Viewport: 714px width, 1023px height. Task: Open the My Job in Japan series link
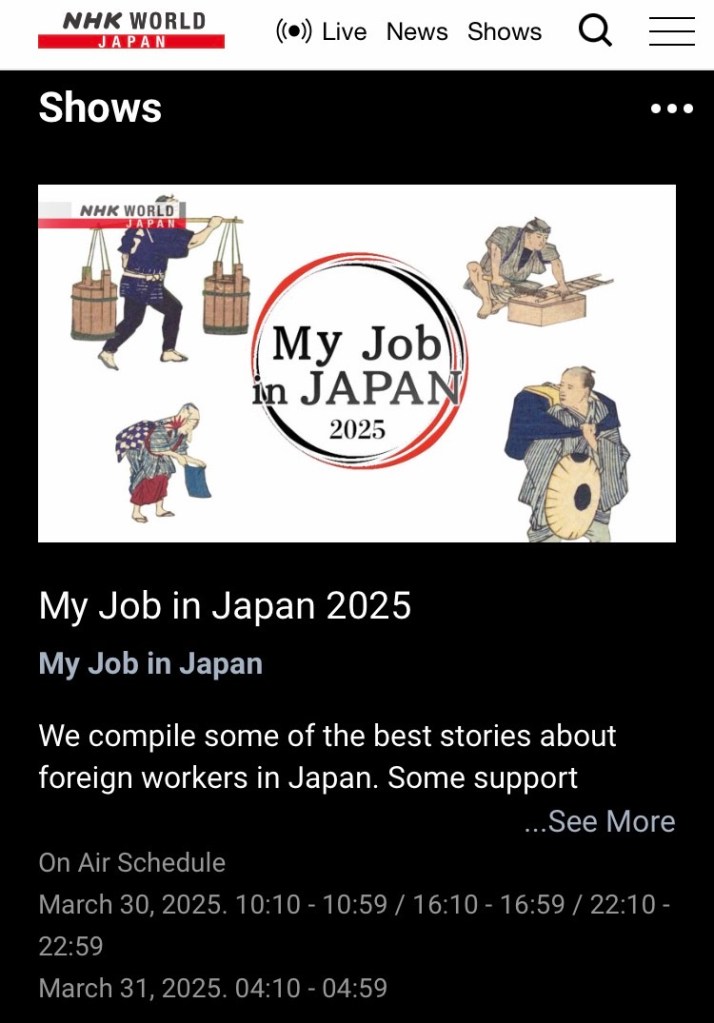[x=150, y=664]
